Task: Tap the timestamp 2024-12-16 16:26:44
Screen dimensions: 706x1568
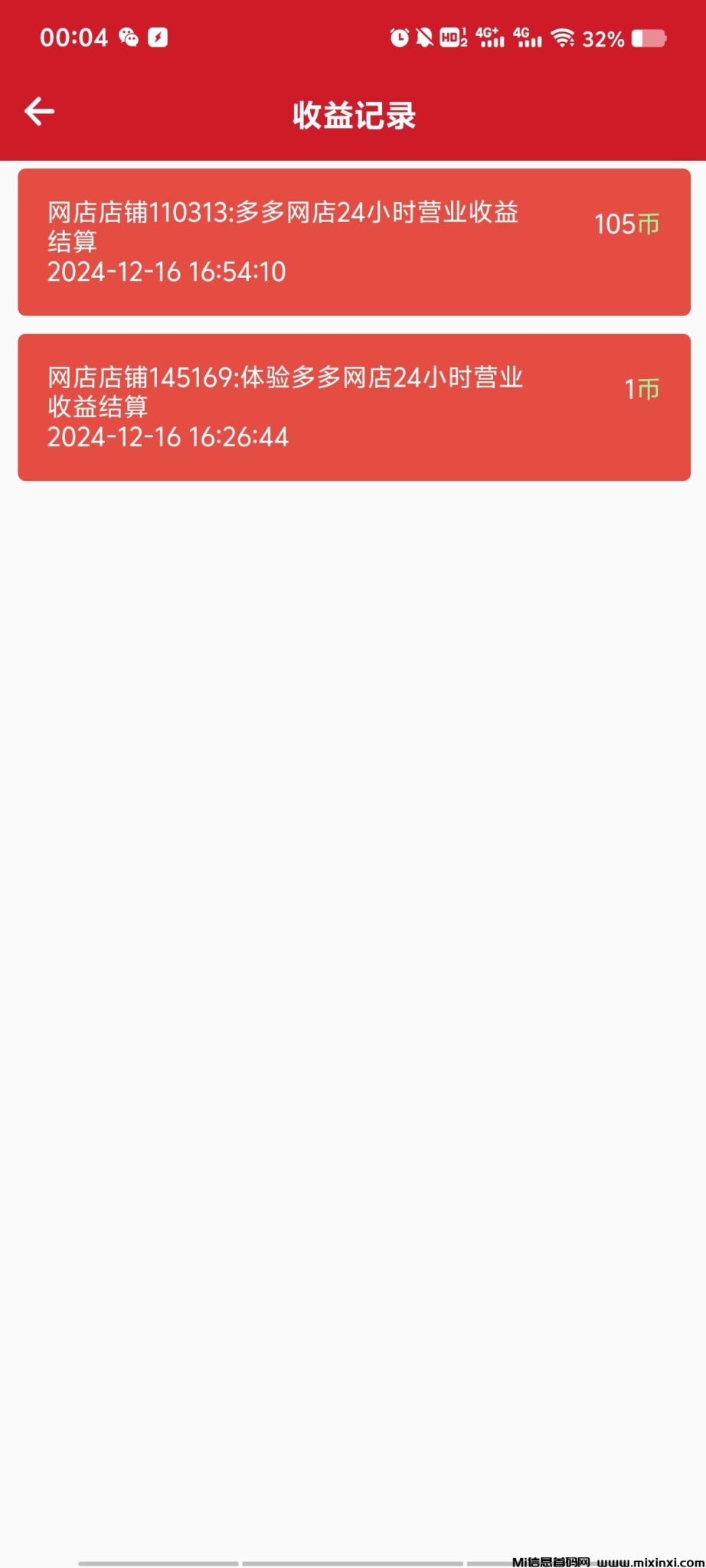Action: [168, 436]
